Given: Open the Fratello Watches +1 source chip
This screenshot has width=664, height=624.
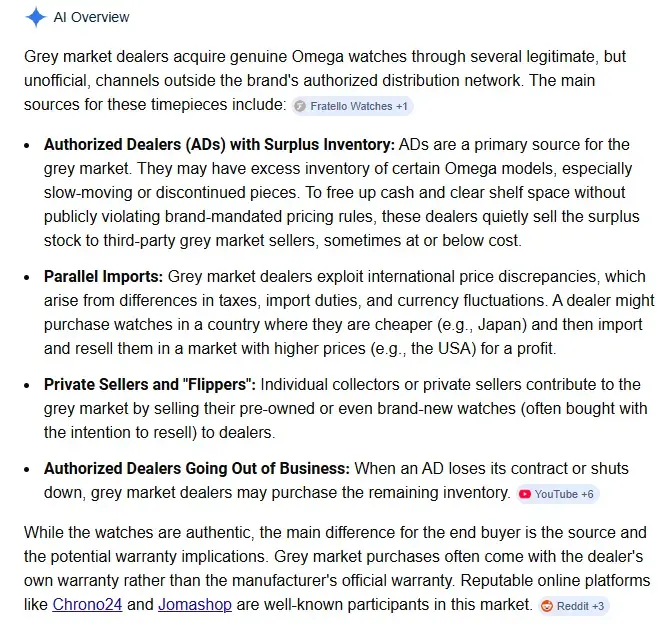Looking at the screenshot, I should [352, 106].
